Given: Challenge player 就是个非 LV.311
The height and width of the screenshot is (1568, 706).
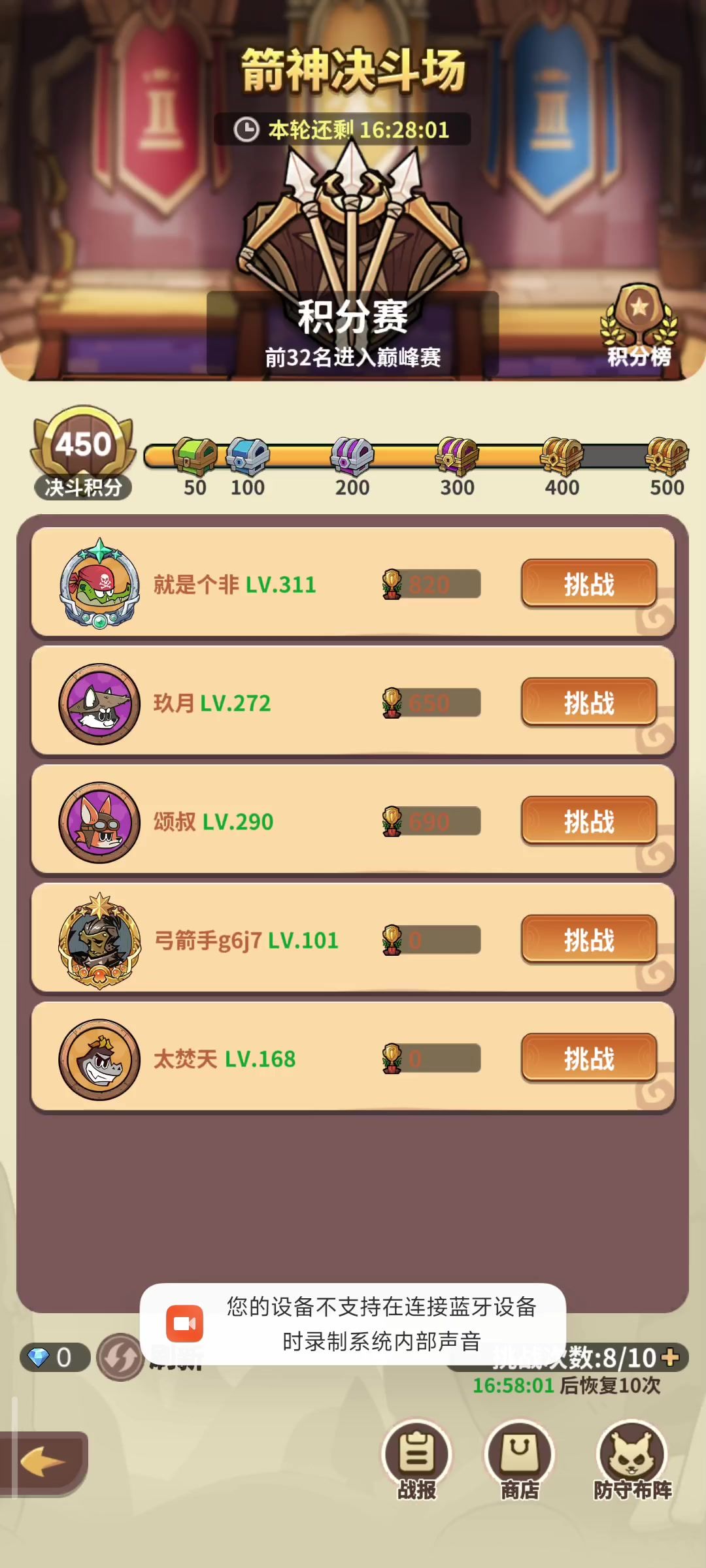Looking at the screenshot, I should click(x=588, y=583).
